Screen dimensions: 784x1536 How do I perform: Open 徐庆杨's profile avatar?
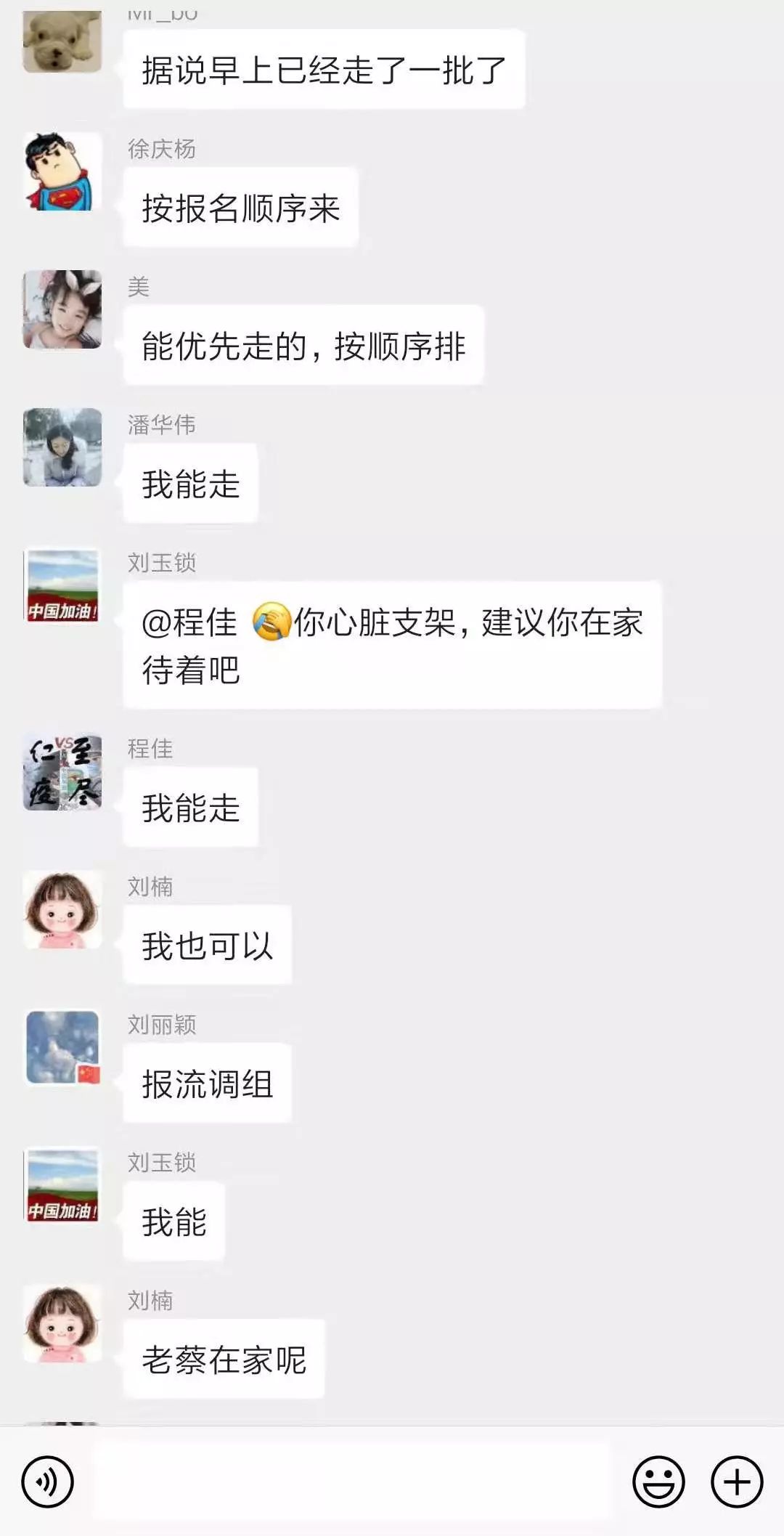62,171
